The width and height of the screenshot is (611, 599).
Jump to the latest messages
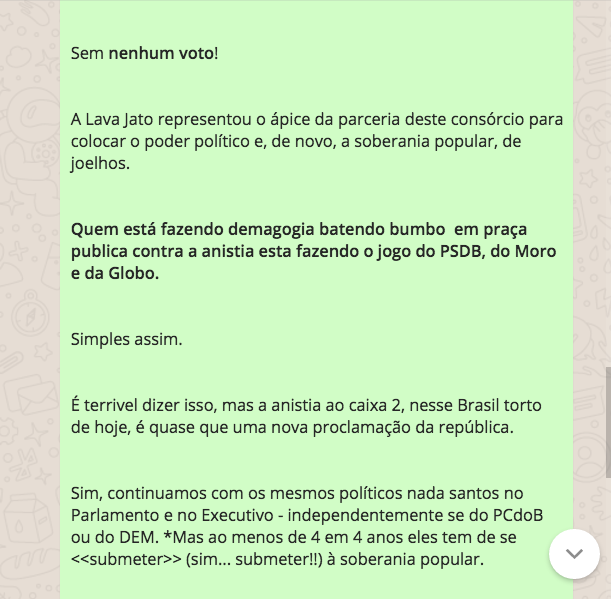point(574,553)
